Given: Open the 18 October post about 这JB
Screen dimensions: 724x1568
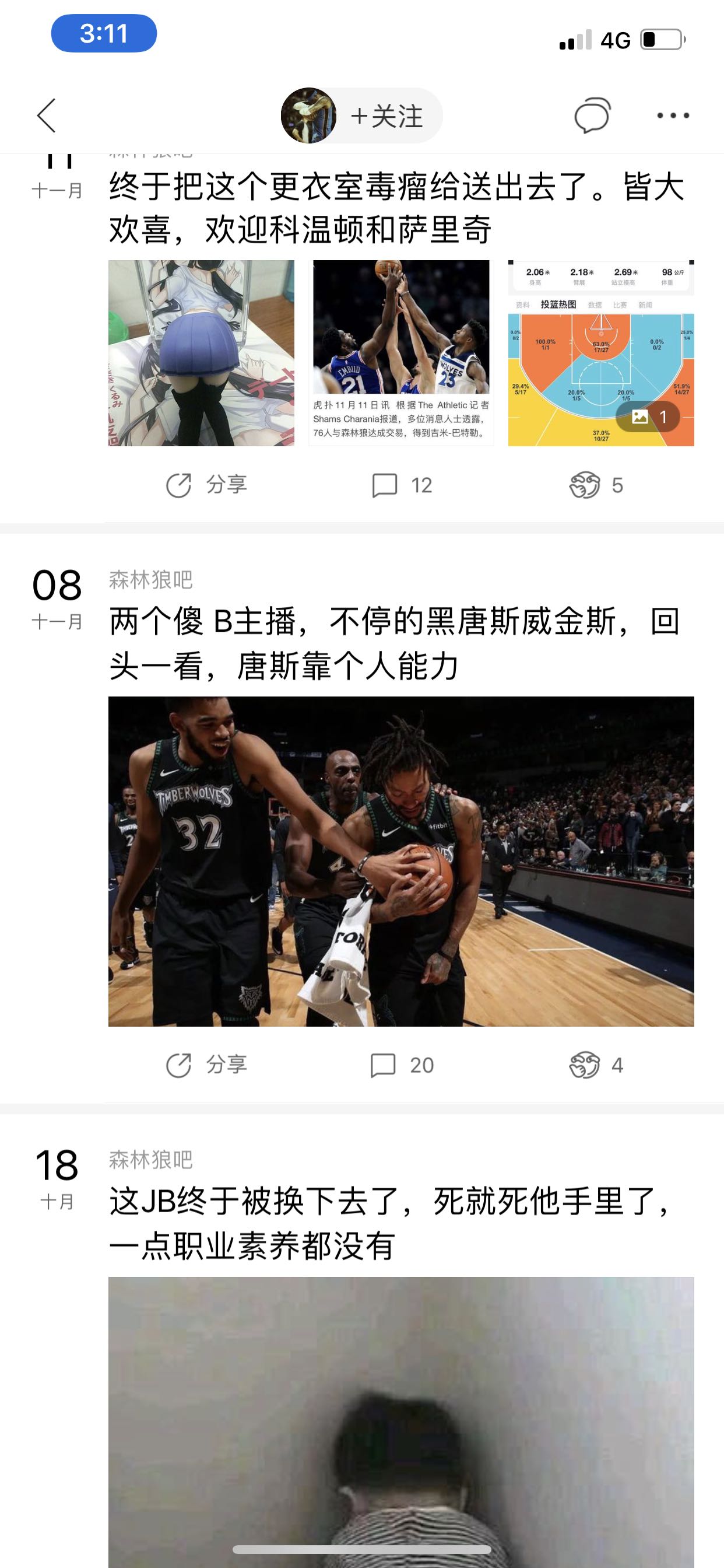Looking at the screenshot, I should (389, 1223).
